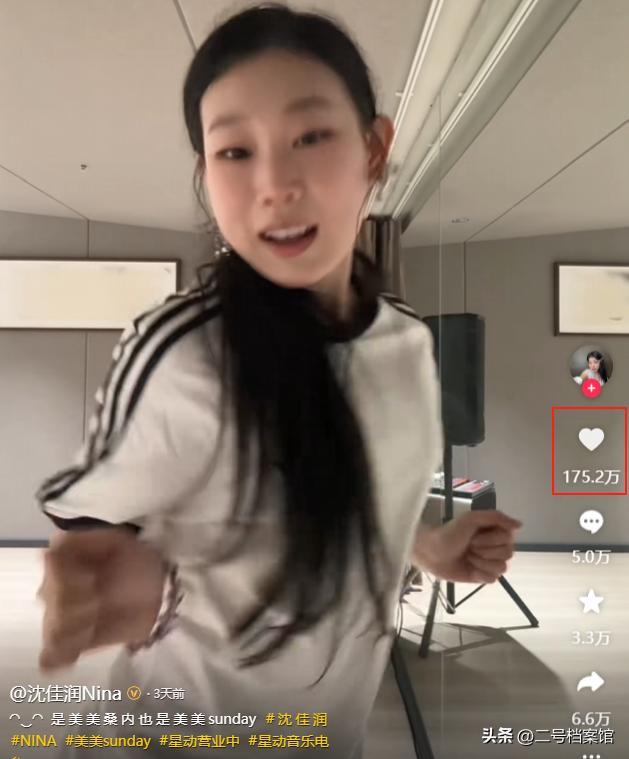Viewport: 629px width, 759px height.
Task: Open hashtag #美美sunday
Action: 108,741
